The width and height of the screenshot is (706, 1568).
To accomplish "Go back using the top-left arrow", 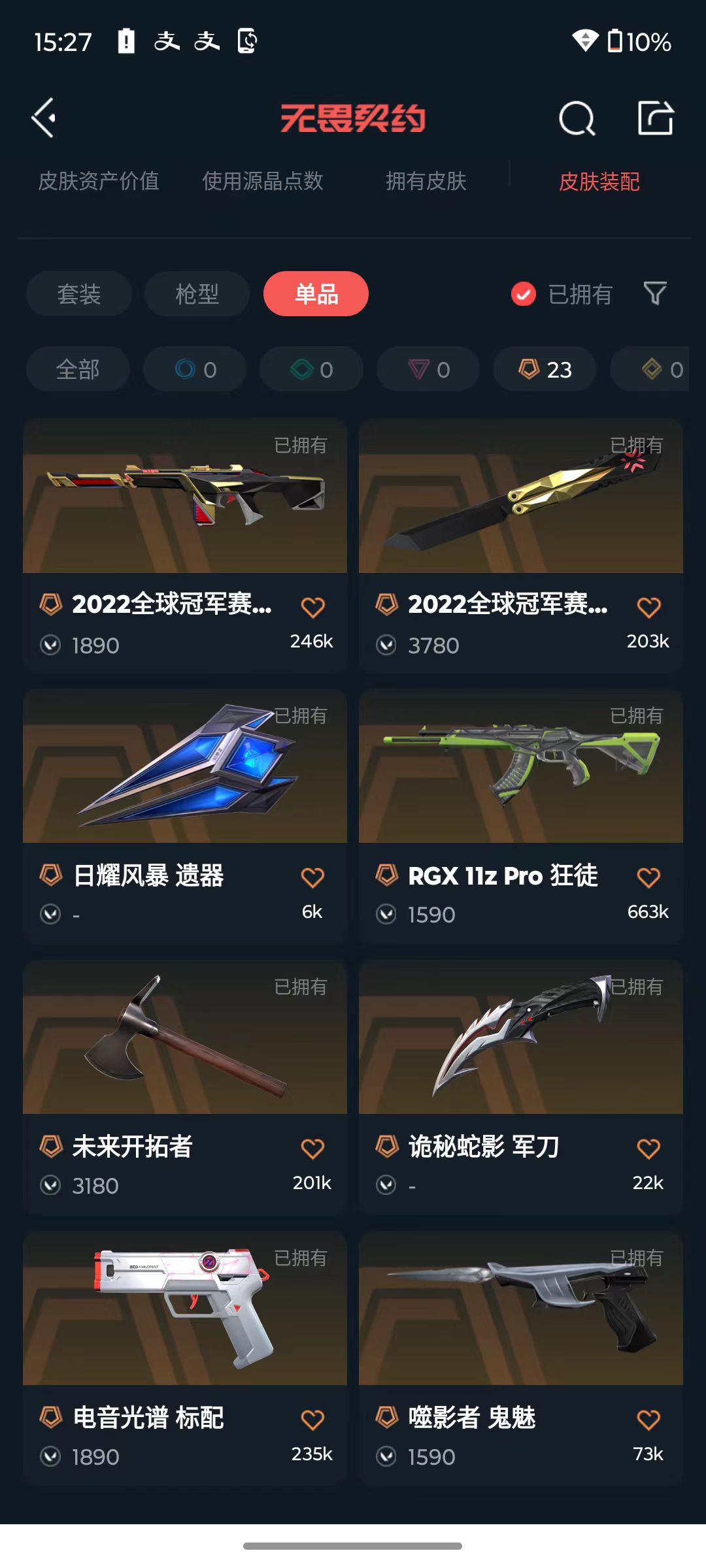I will (x=44, y=118).
